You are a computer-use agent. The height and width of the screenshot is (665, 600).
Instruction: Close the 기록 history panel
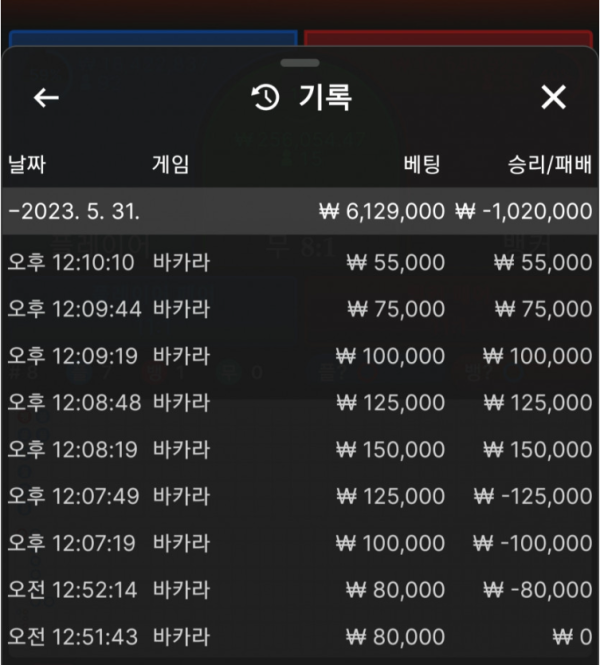tap(553, 97)
